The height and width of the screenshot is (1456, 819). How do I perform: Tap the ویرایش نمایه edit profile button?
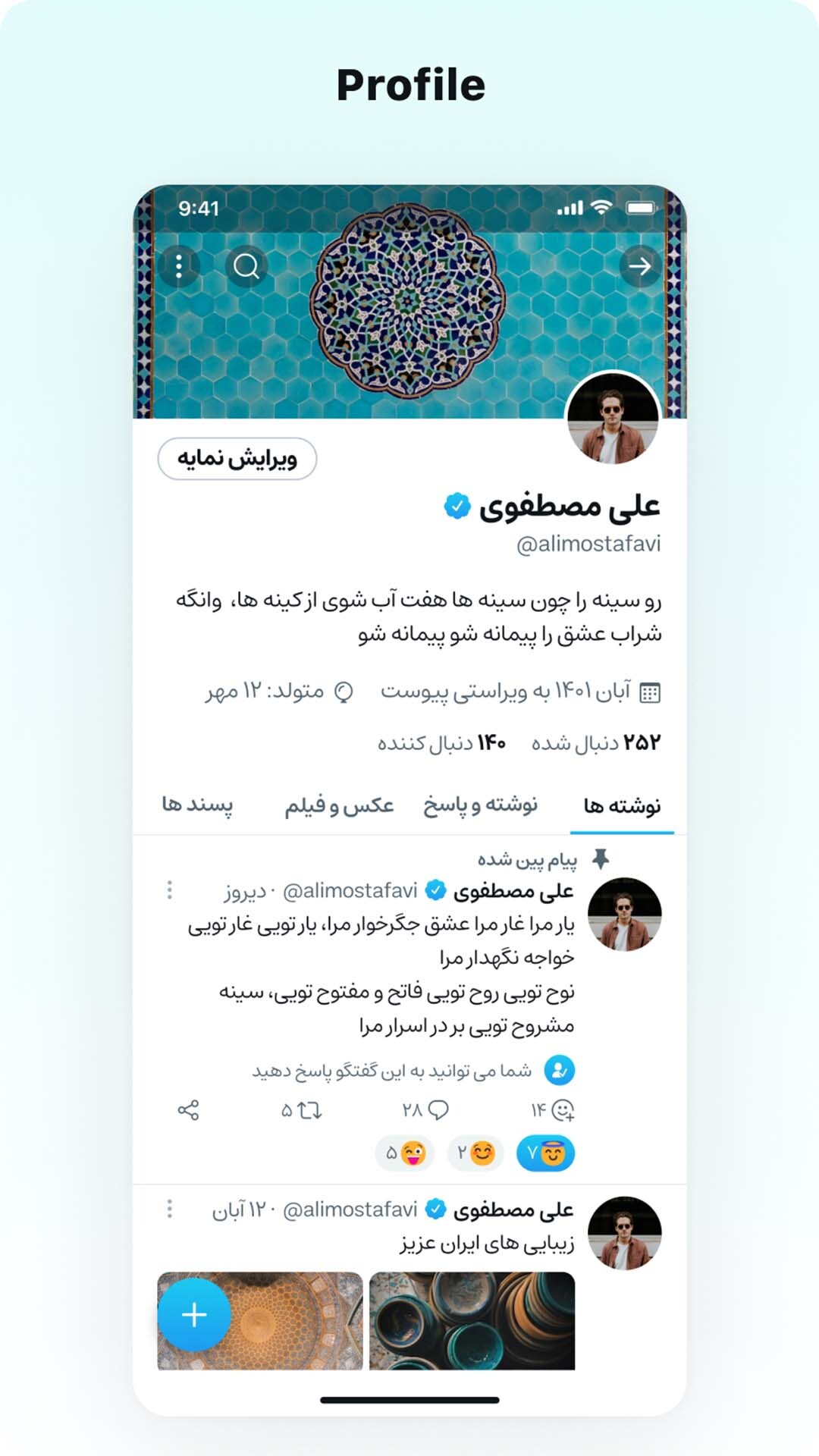pos(237,459)
